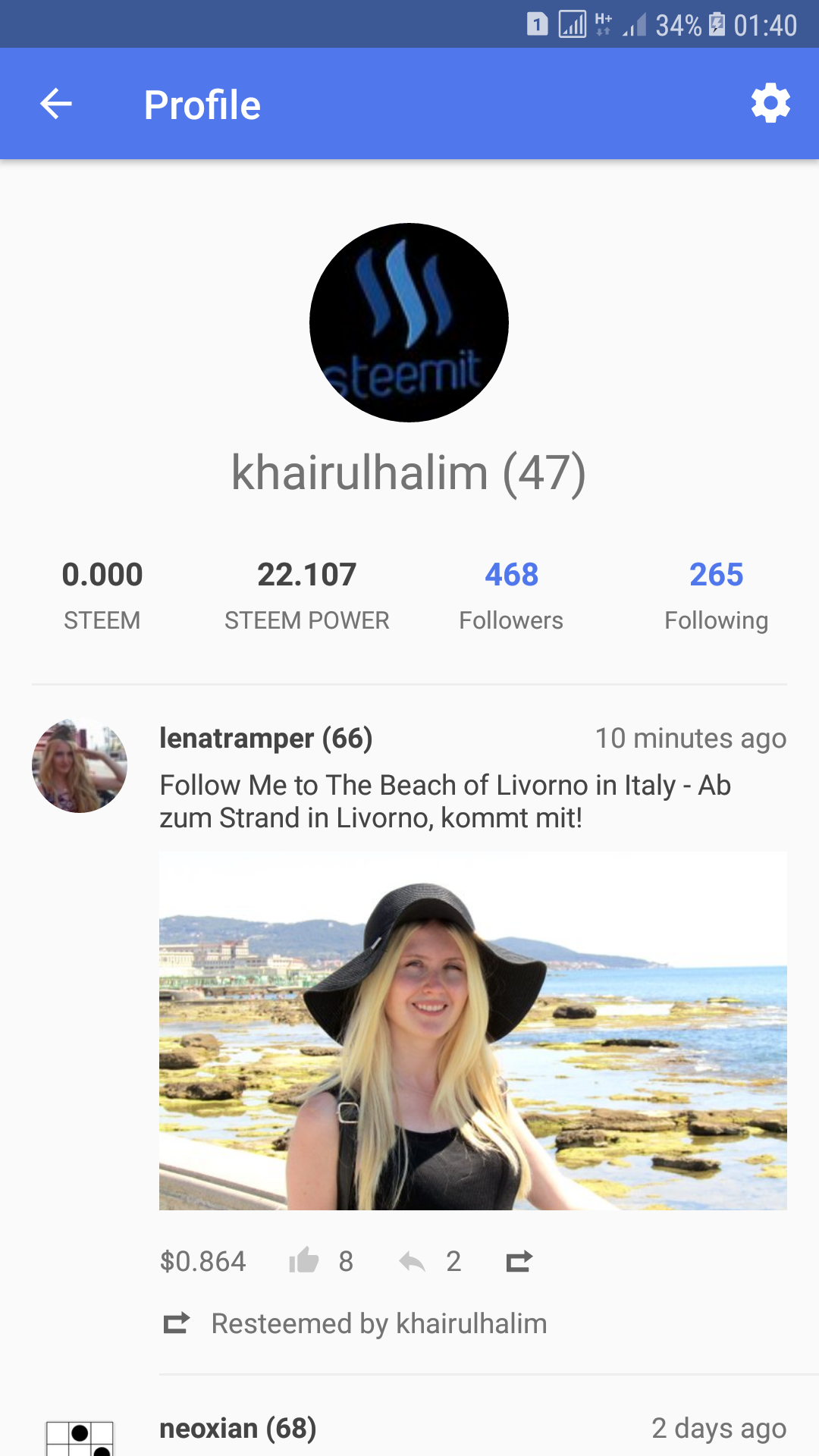Go back using the arrow icon
819x1456 pixels.
[x=56, y=104]
